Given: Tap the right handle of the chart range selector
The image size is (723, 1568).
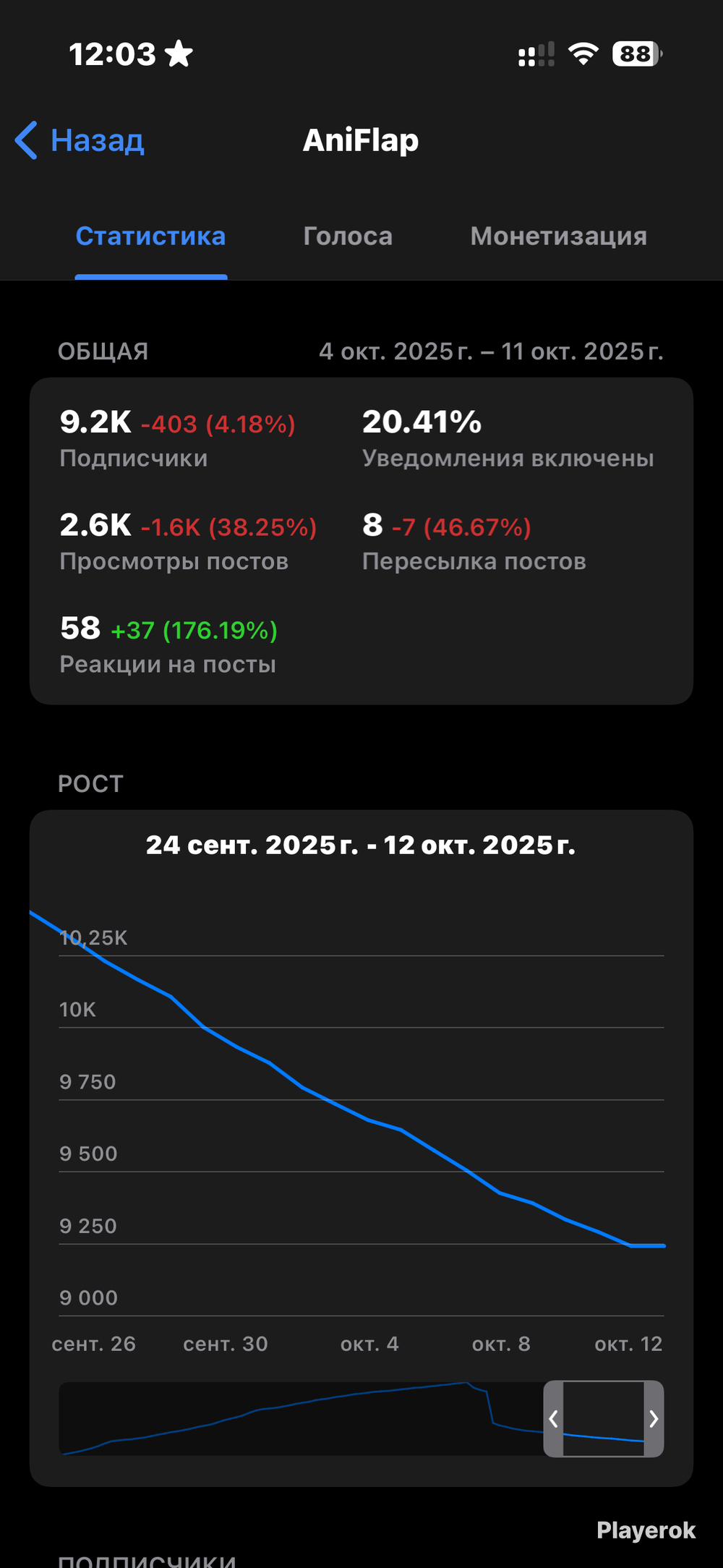Looking at the screenshot, I should [654, 1418].
